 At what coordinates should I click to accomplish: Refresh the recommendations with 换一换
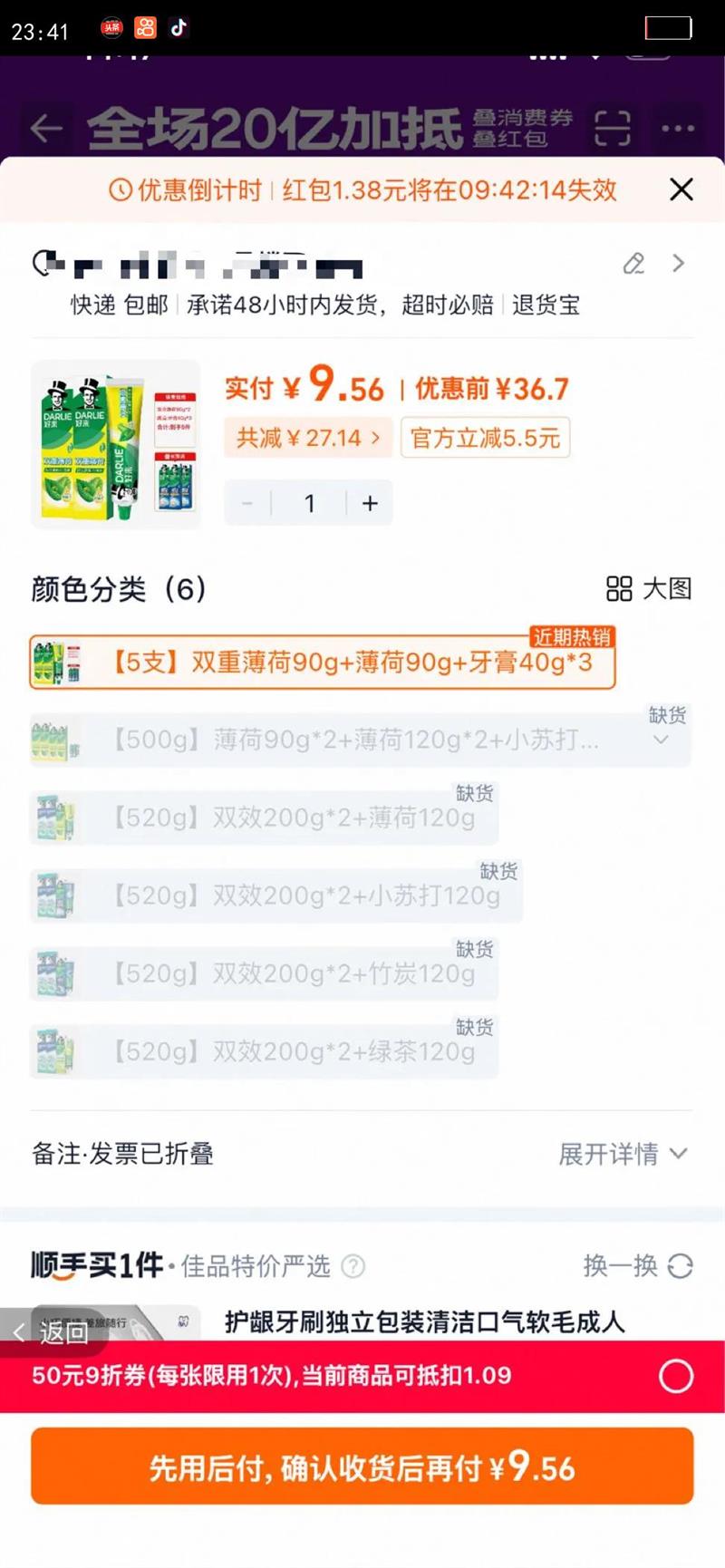(637, 1265)
